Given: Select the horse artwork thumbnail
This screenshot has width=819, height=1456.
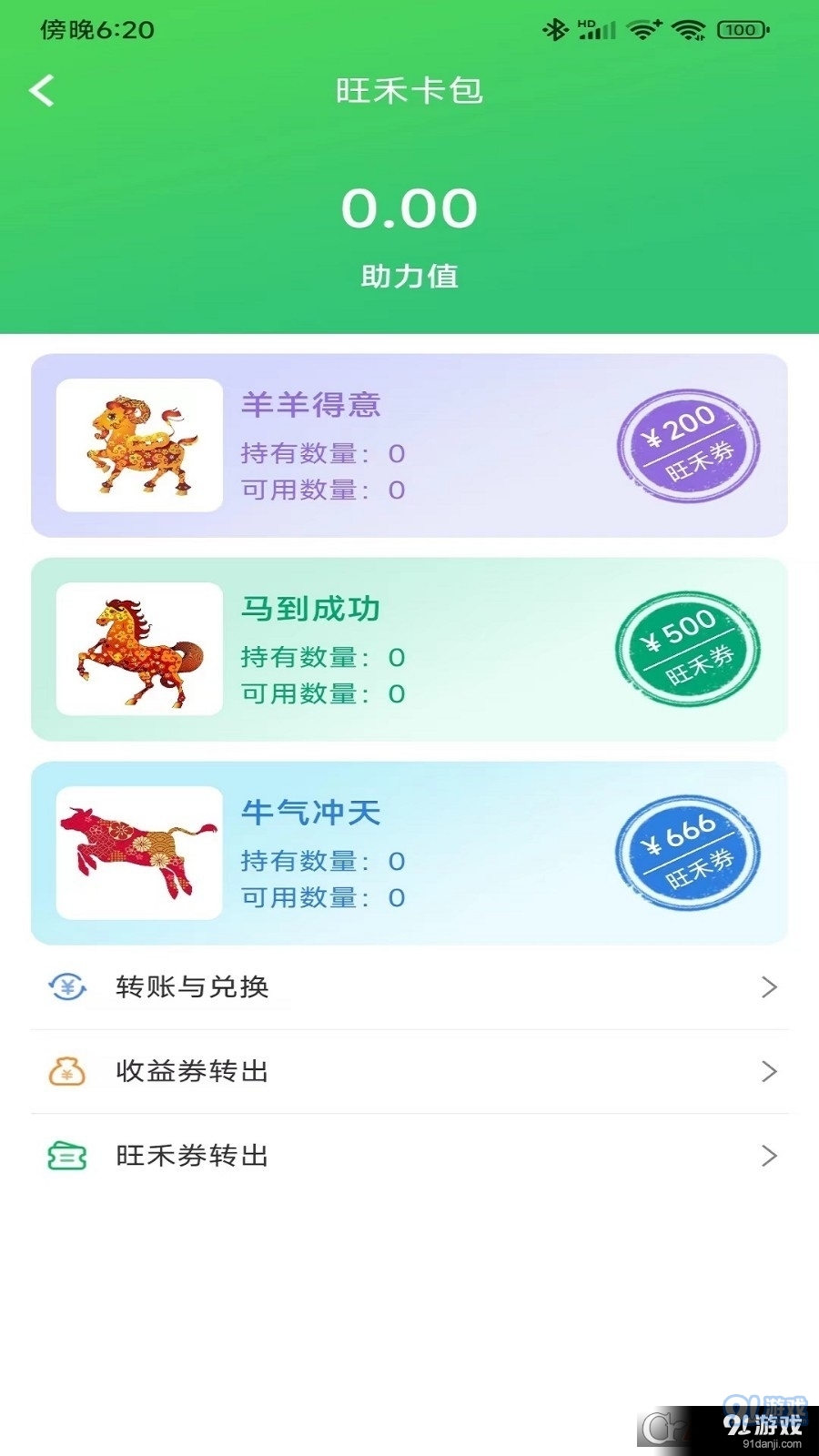Looking at the screenshot, I should click(138, 649).
